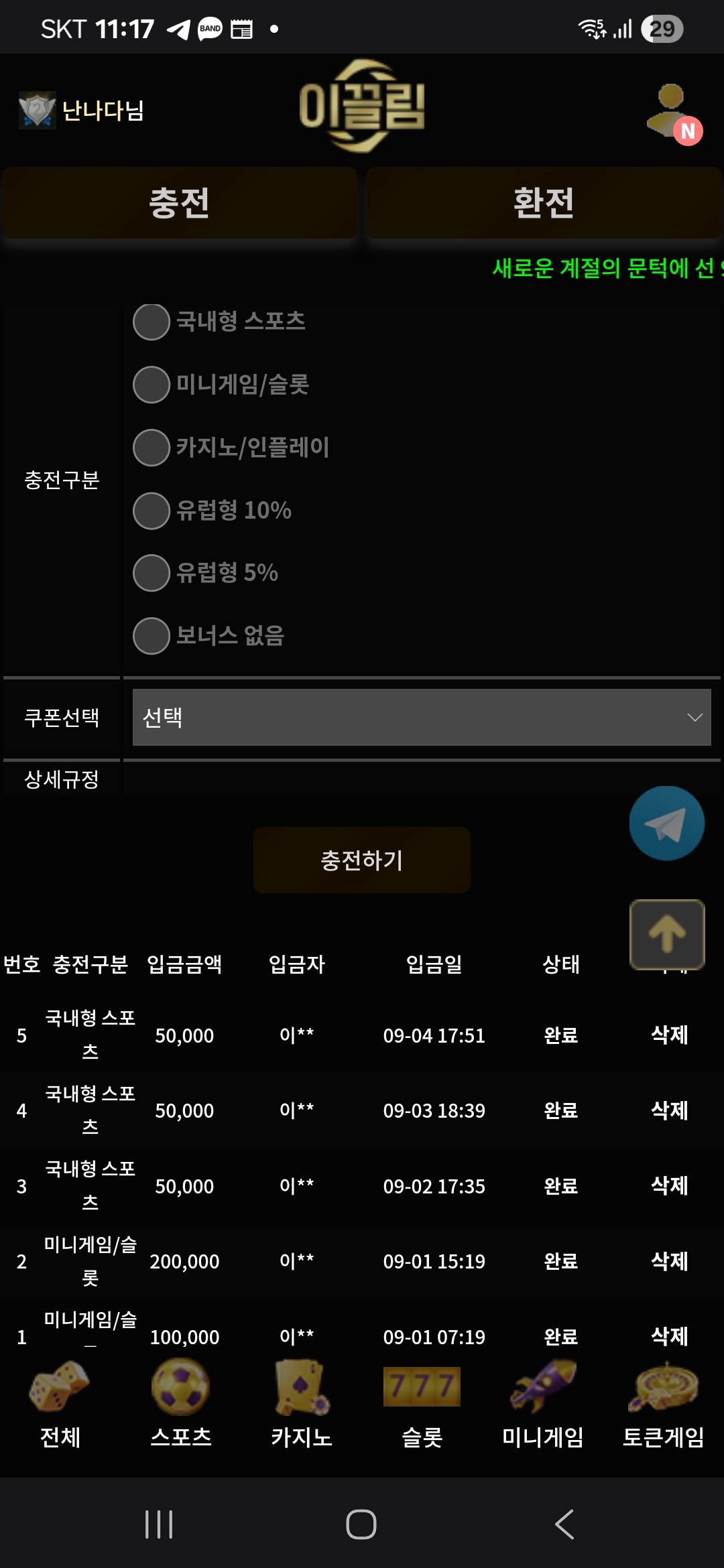Select the 유럽형 10% option
This screenshot has height=1568, width=724.
[152, 511]
